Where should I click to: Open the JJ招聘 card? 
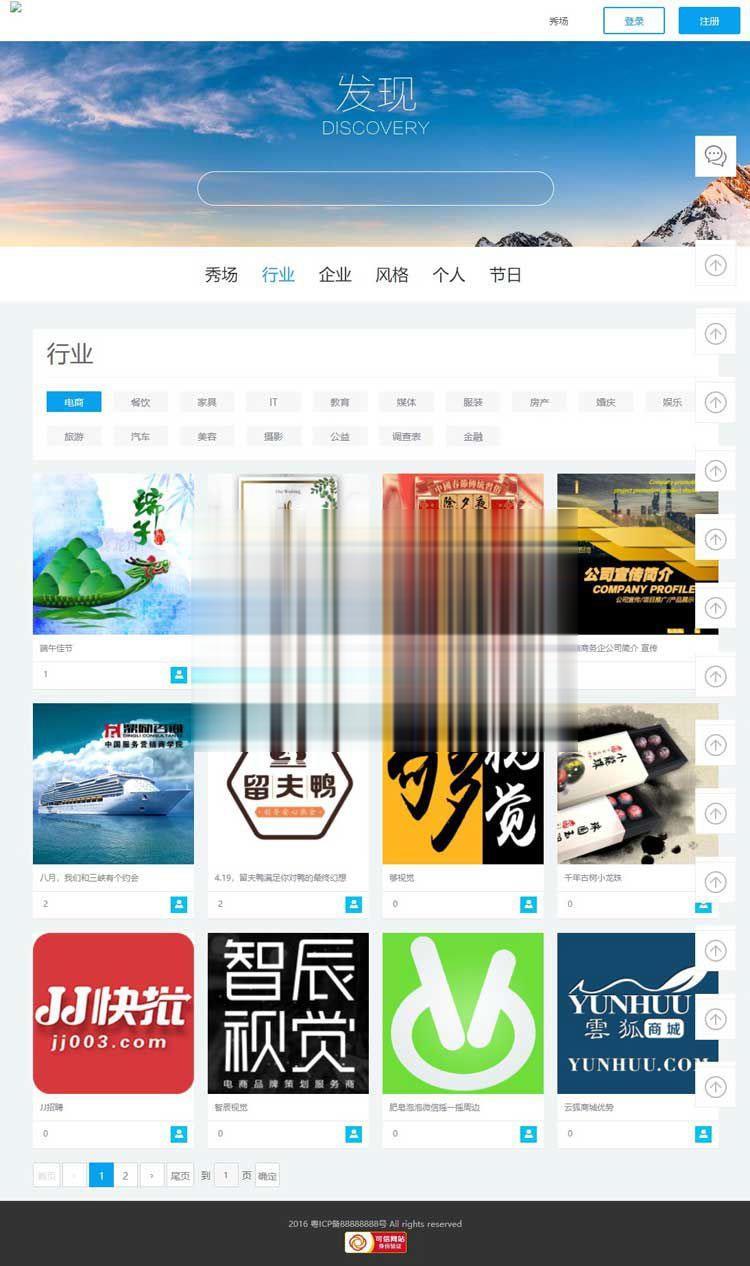tap(113, 1013)
